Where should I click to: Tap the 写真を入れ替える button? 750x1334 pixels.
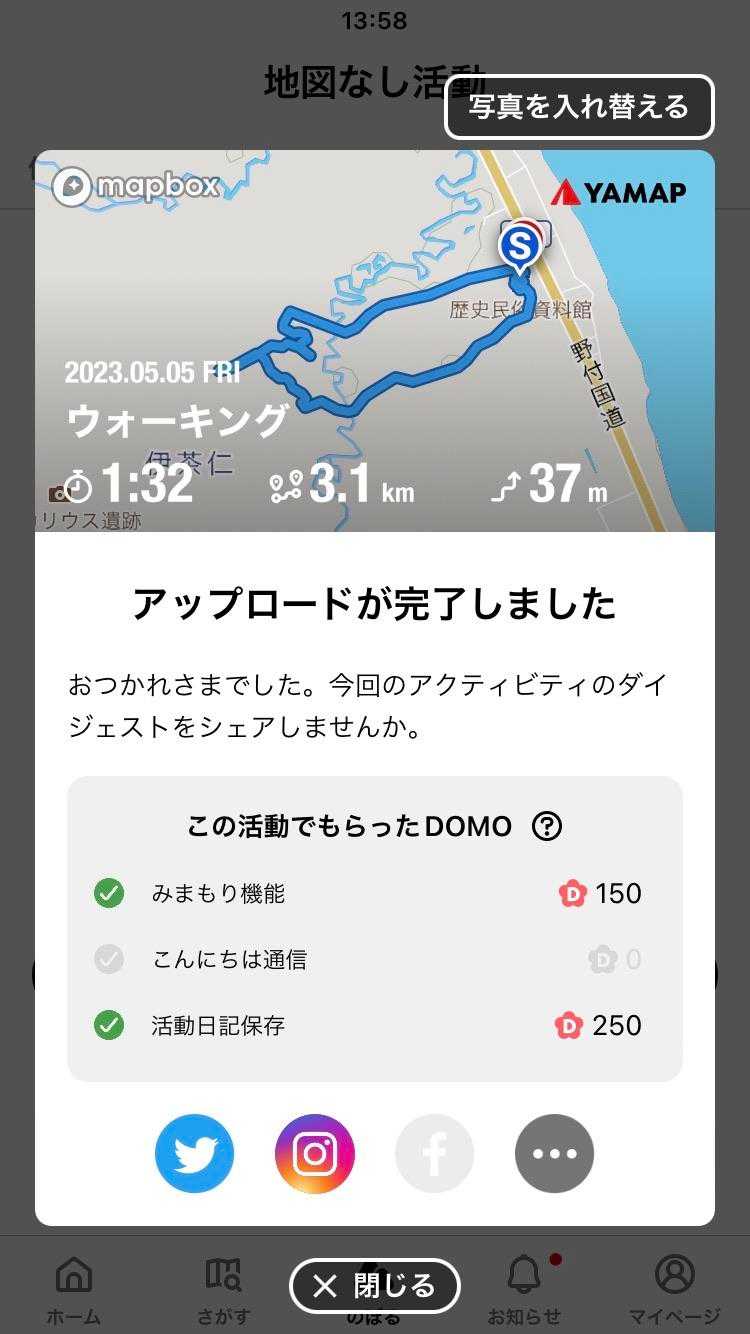(579, 107)
